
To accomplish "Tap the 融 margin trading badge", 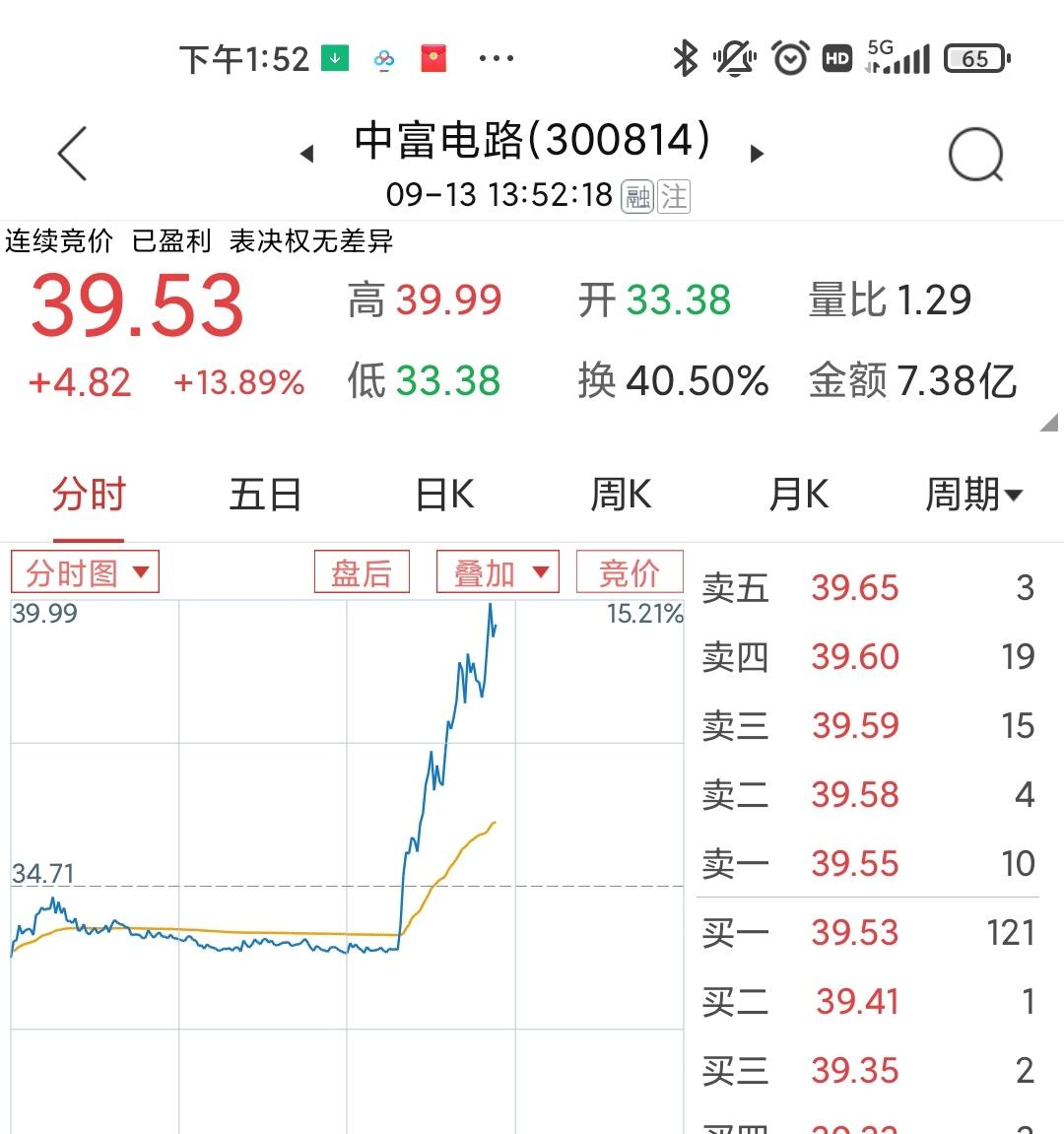I will (x=637, y=197).
